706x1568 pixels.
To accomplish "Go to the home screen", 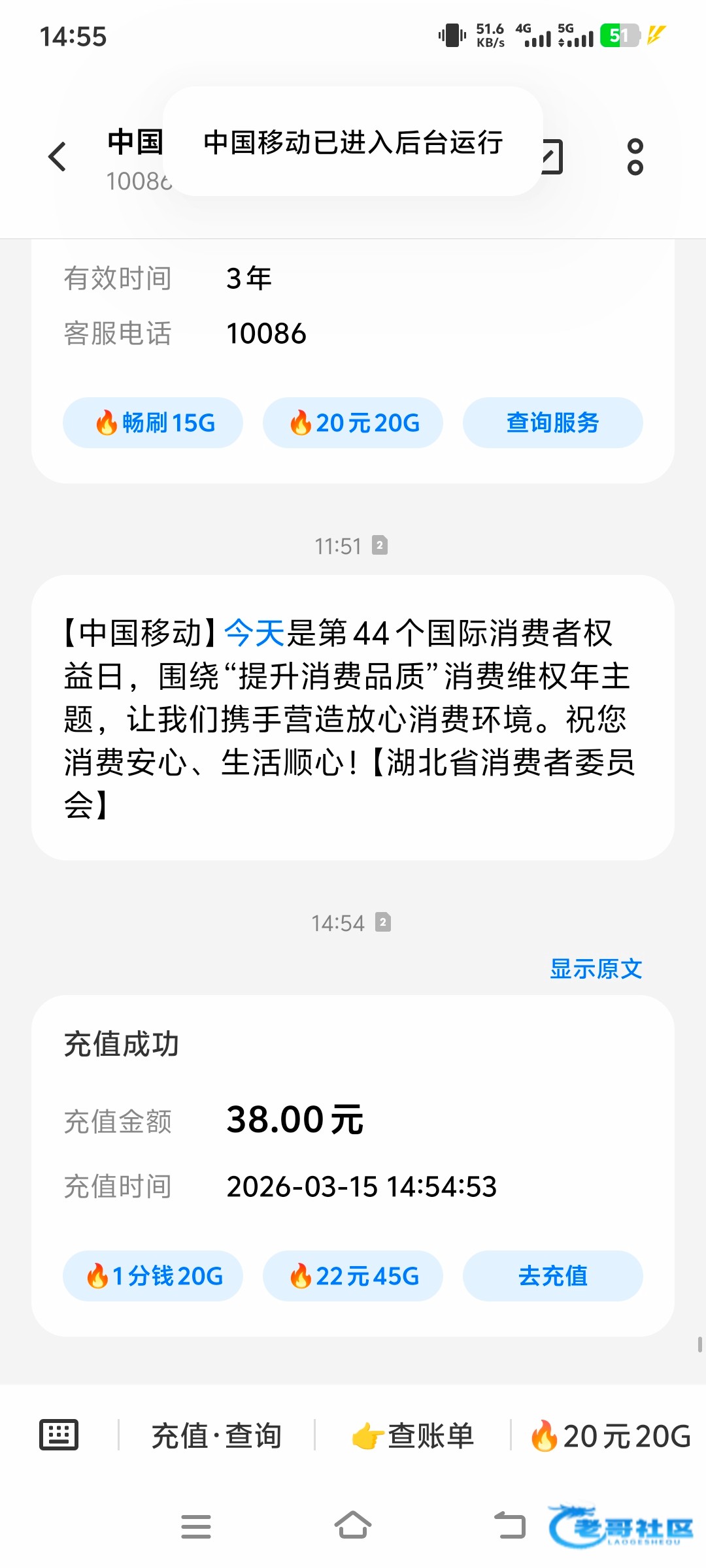I will 353,1526.
